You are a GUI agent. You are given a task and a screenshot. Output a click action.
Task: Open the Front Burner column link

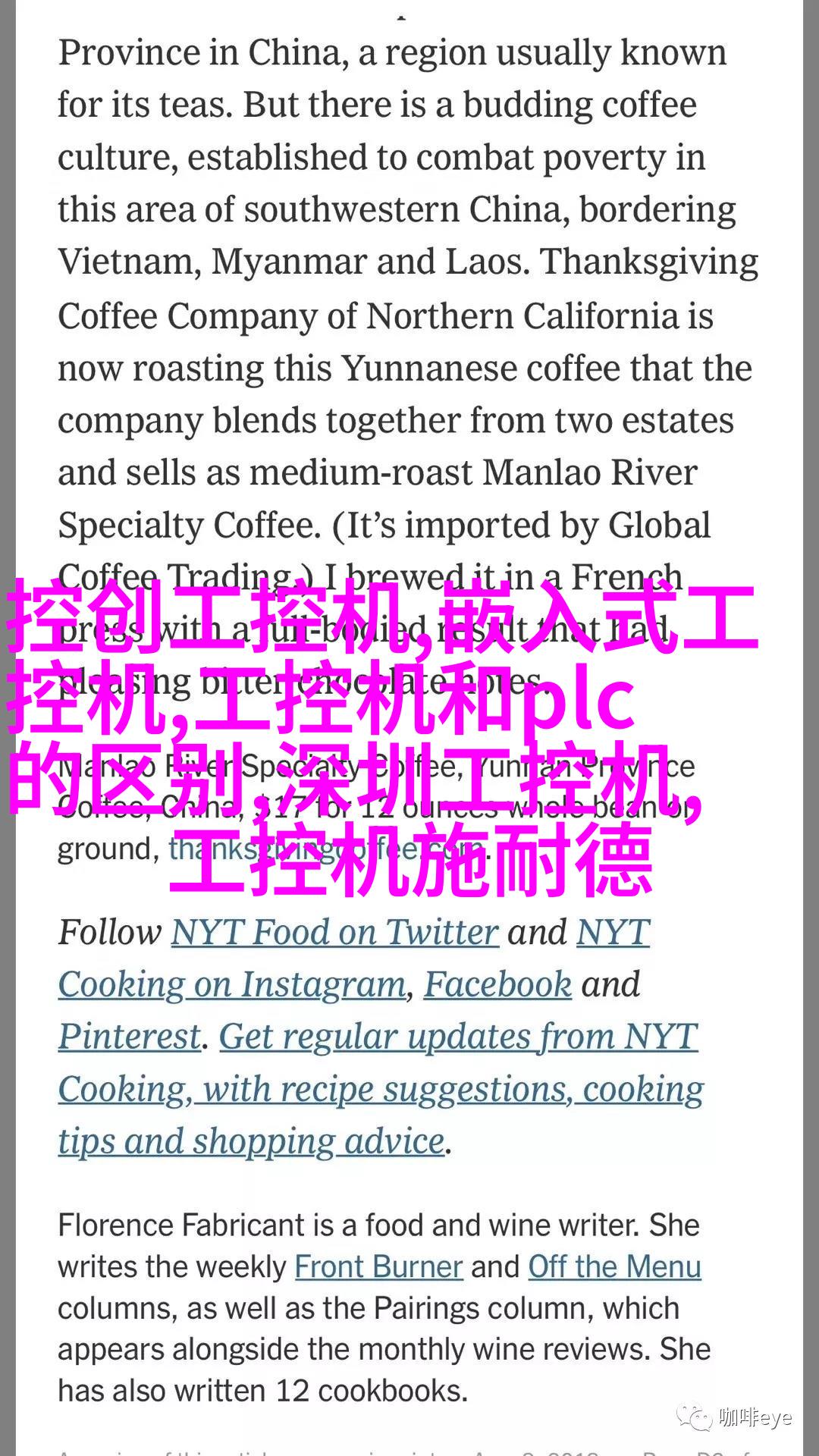tap(378, 1267)
